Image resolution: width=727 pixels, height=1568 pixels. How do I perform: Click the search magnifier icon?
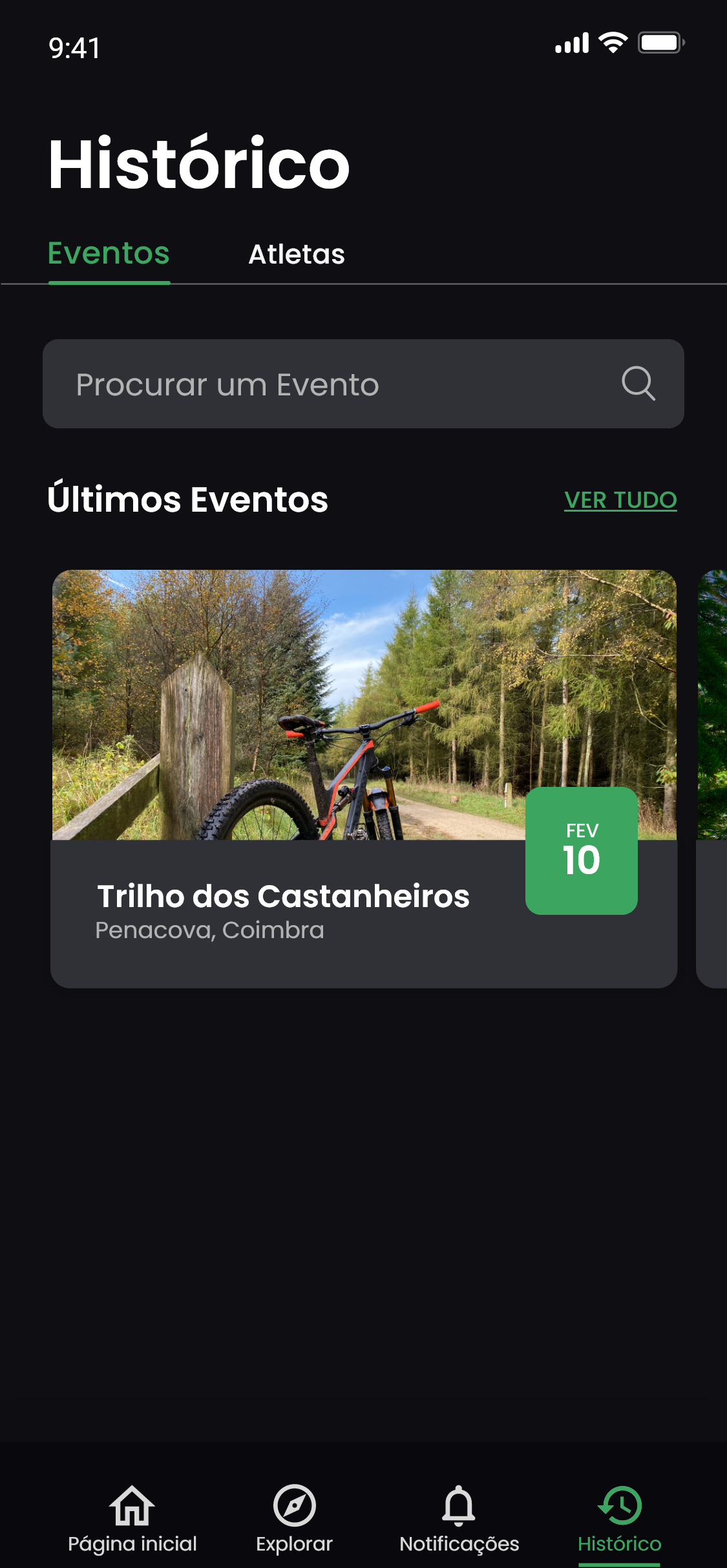click(637, 384)
